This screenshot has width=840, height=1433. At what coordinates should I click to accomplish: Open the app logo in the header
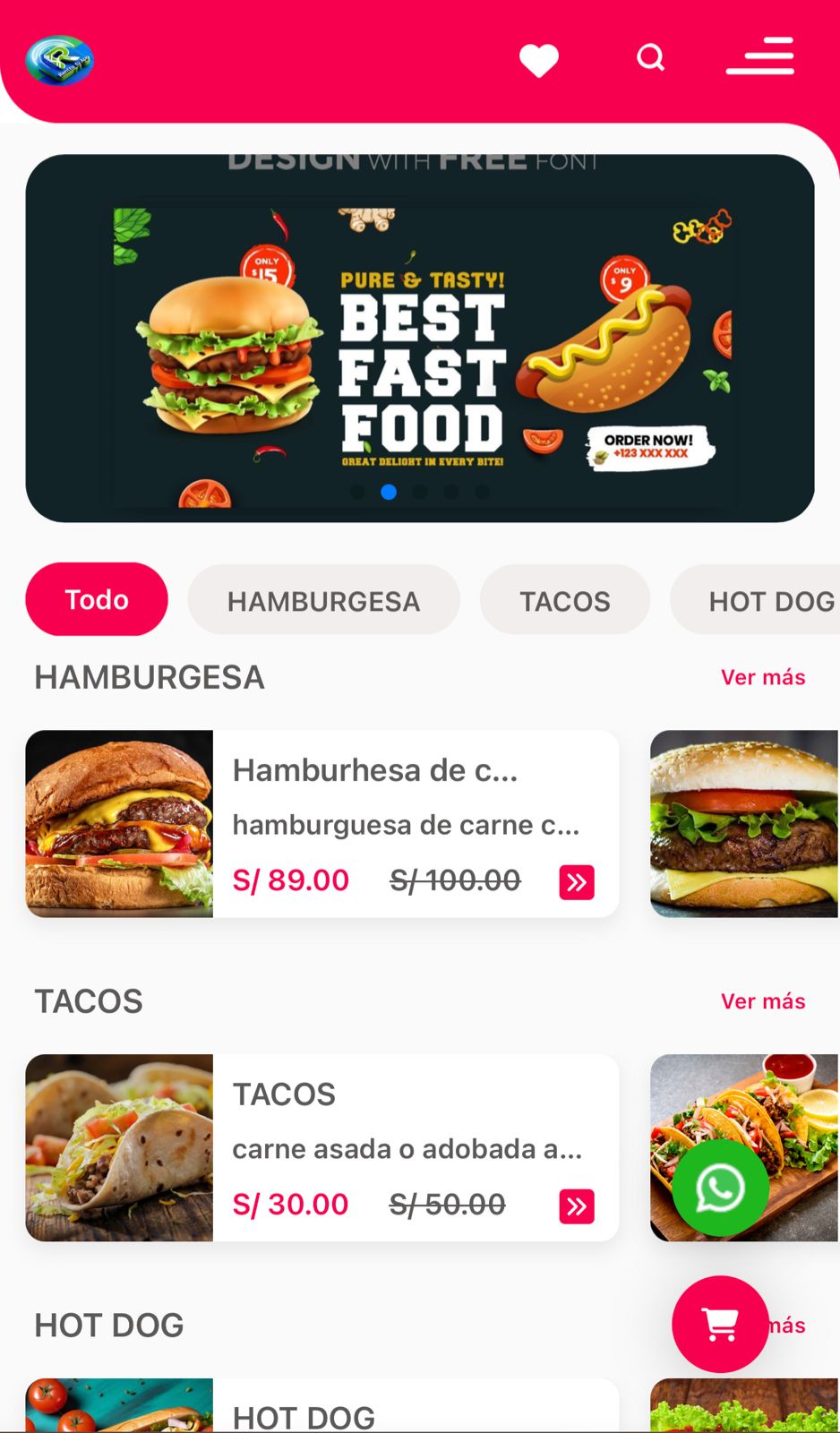pos(60,61)
